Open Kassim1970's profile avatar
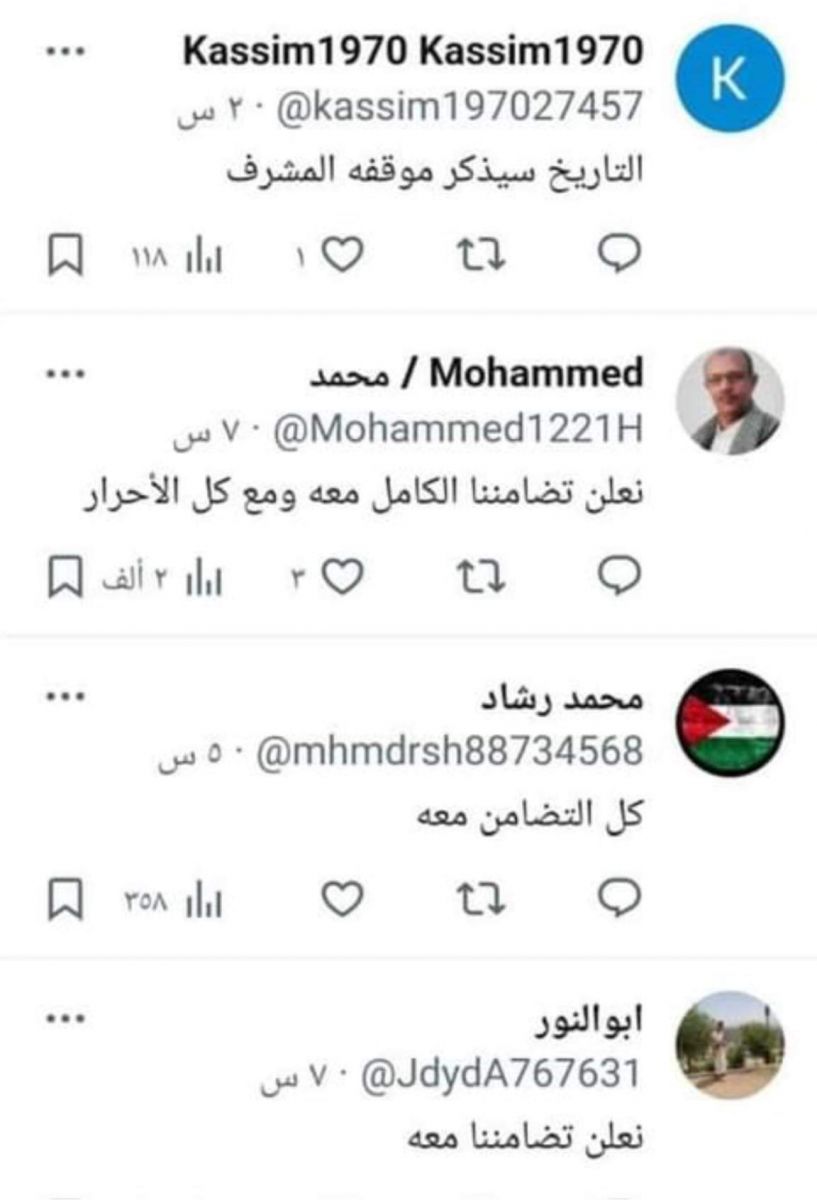This screenshot has height=1200, width=817. tap(729, 80)
